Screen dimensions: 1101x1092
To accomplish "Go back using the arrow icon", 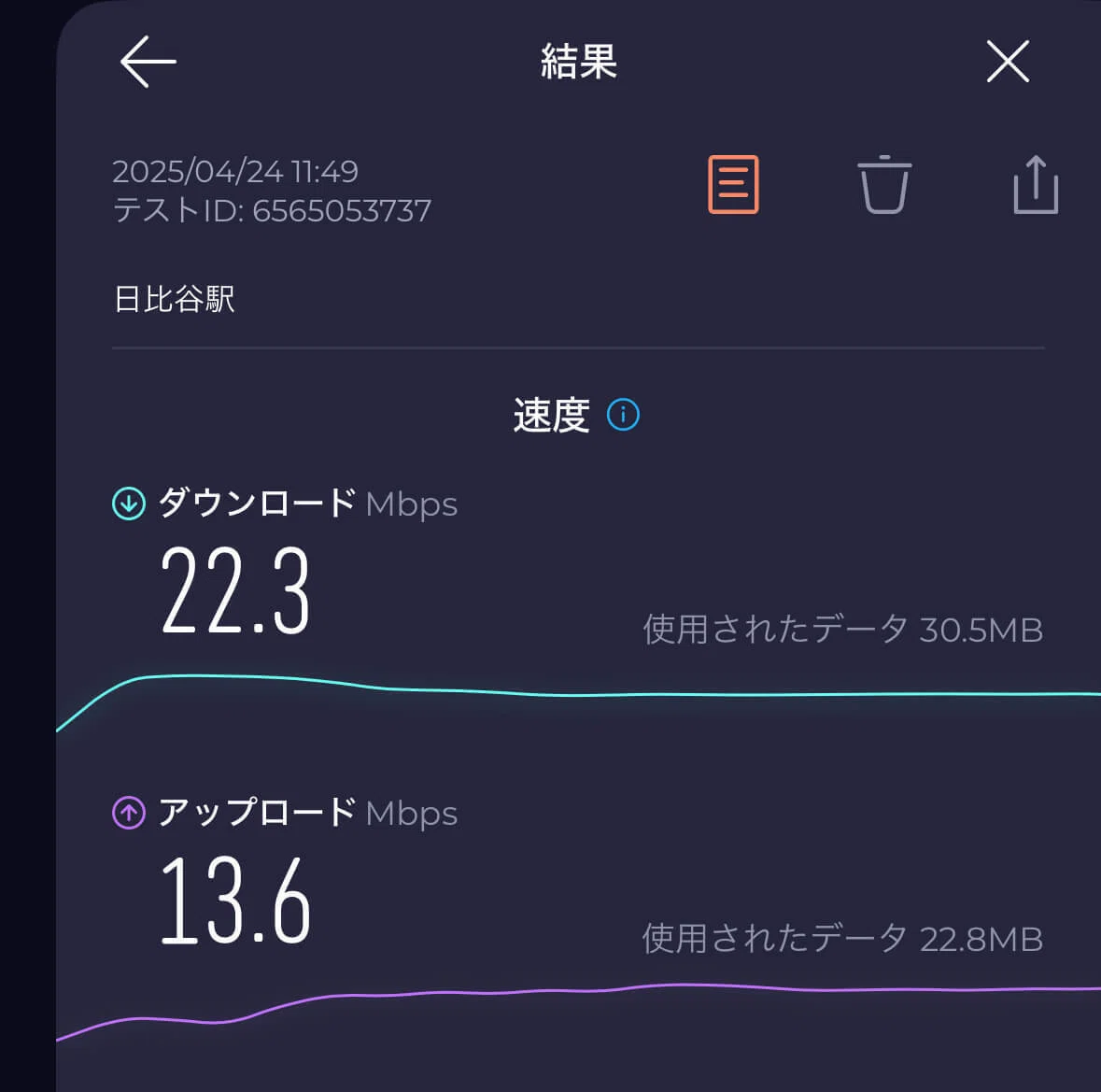I will tap(148, 62).
